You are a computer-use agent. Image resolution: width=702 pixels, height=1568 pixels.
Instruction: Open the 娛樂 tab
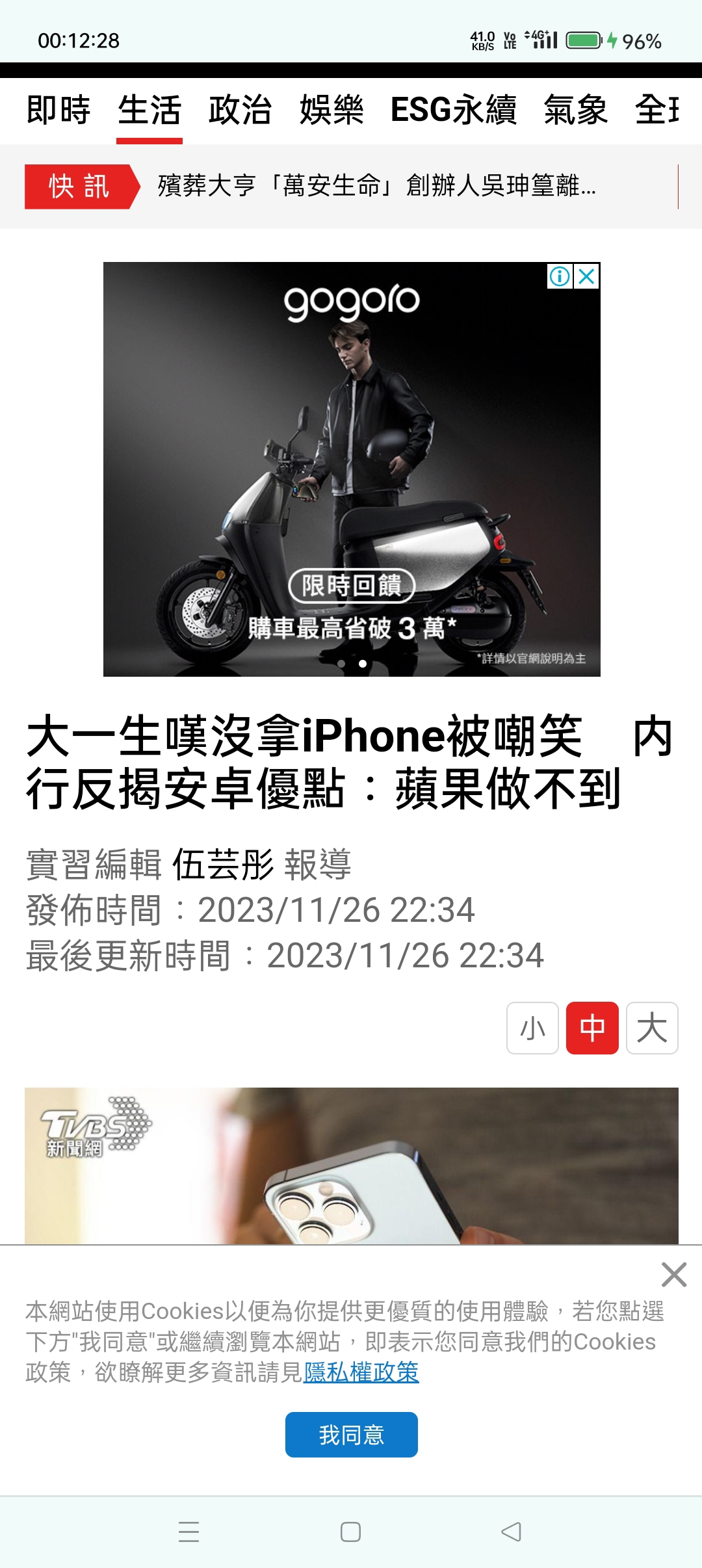(x=331, y=109)
